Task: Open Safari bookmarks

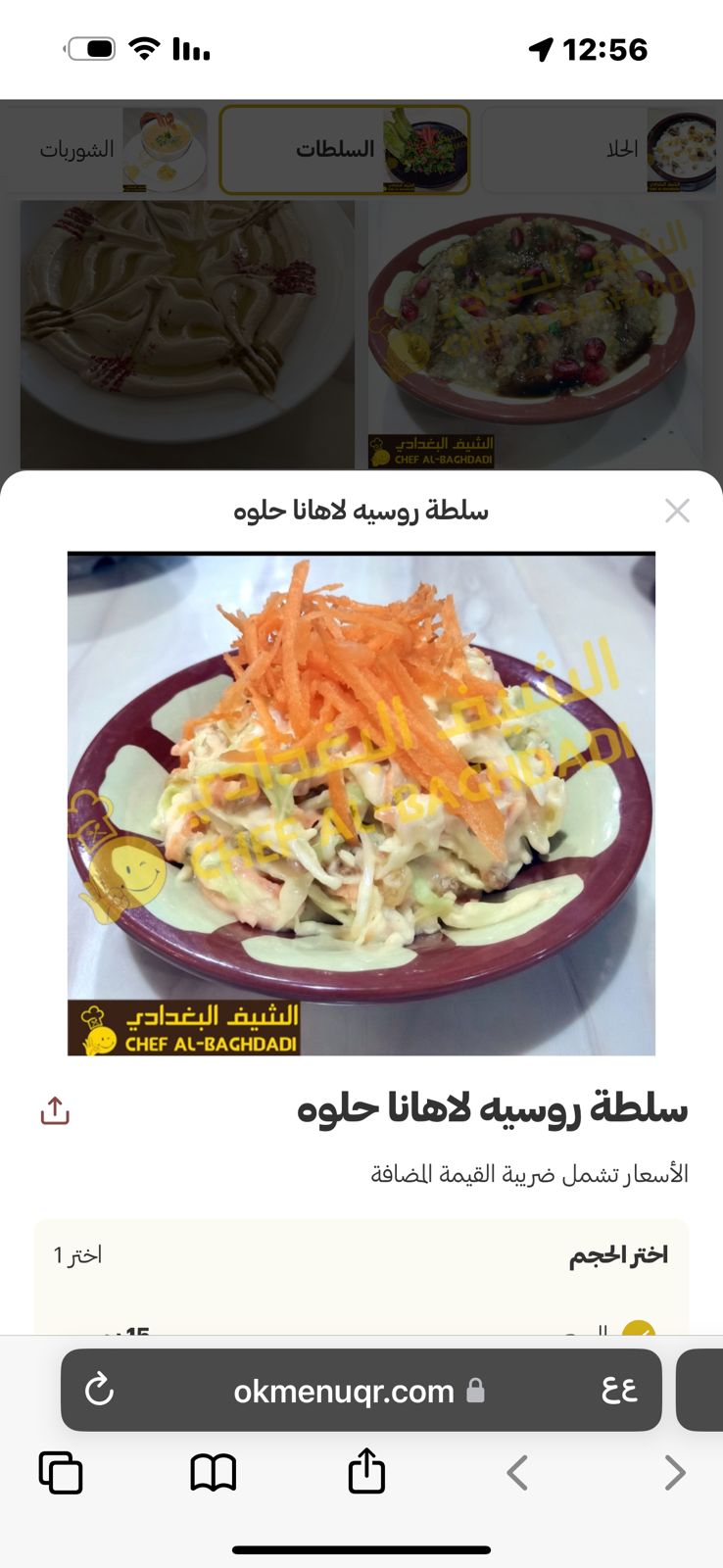Action: [213, 1472]
